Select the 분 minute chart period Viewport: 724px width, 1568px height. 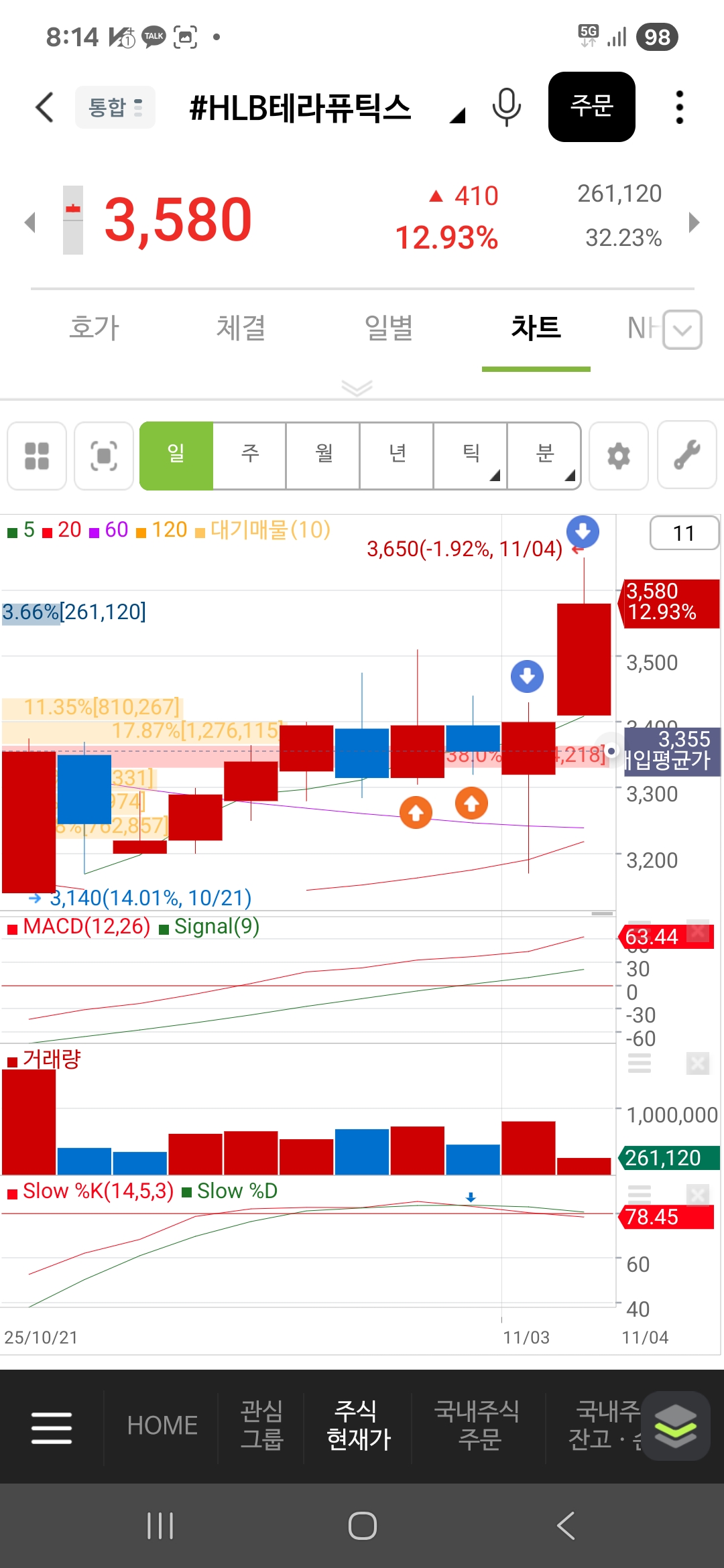544,456
